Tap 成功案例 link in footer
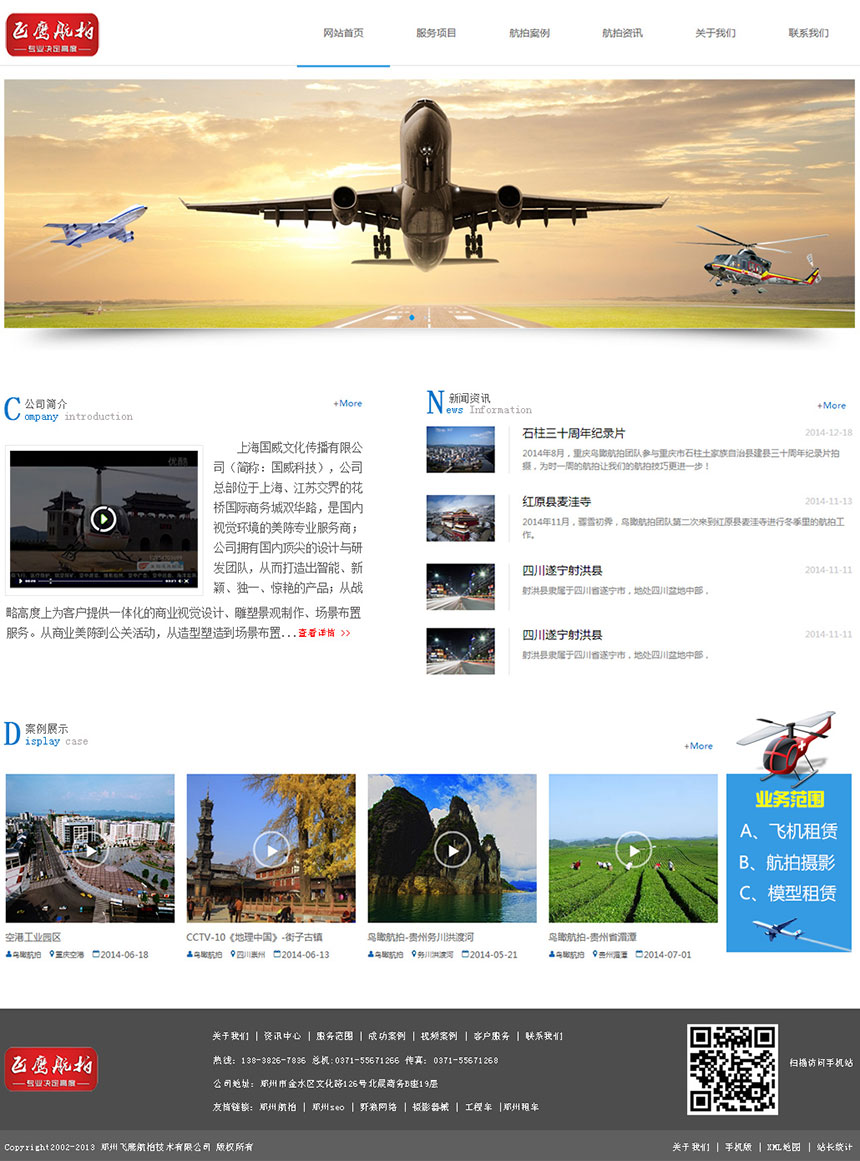Screen dimensions: 860x1161 coord(386,1036)
